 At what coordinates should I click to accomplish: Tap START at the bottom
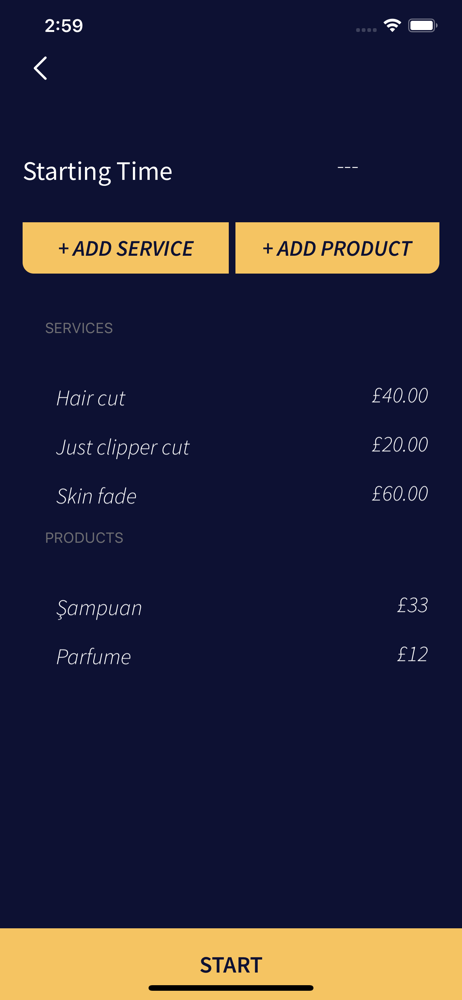231,964
